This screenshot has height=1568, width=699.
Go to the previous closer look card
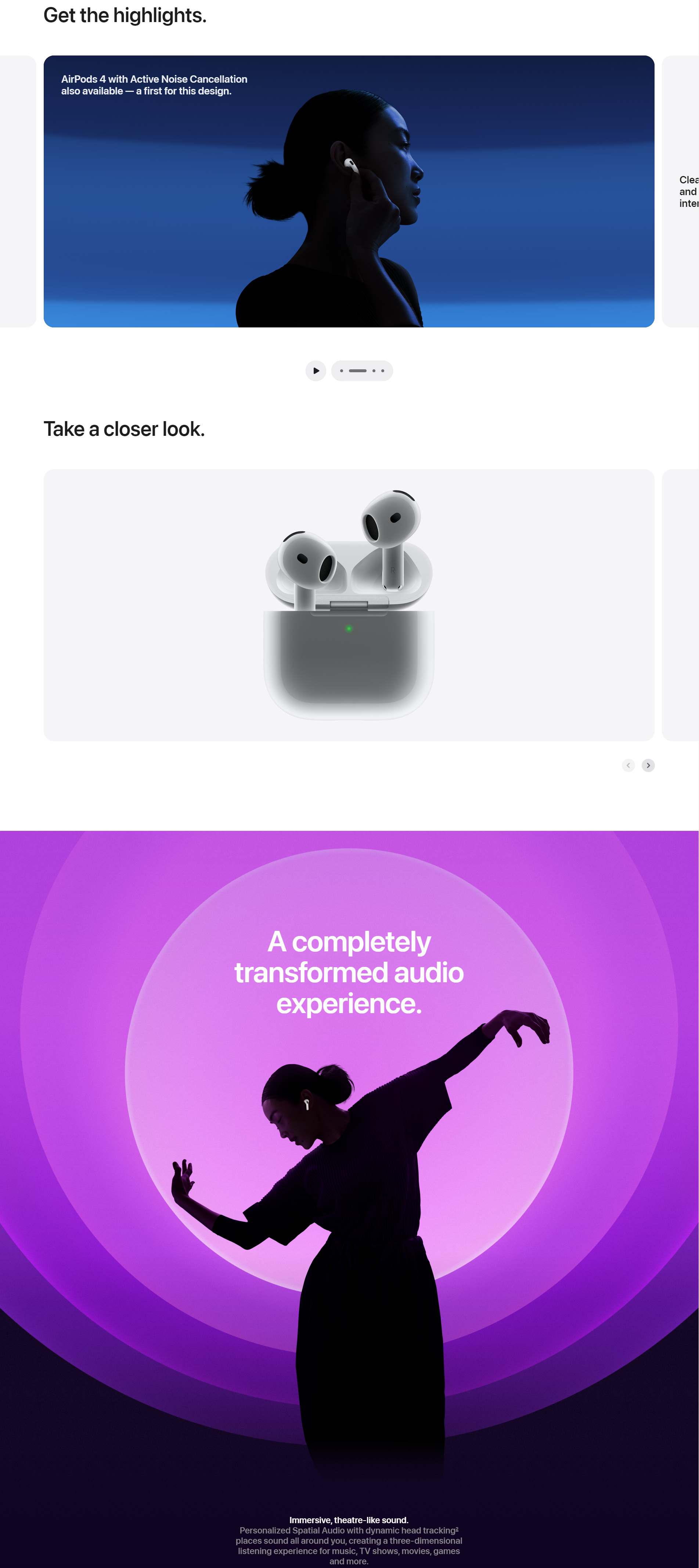628,765
